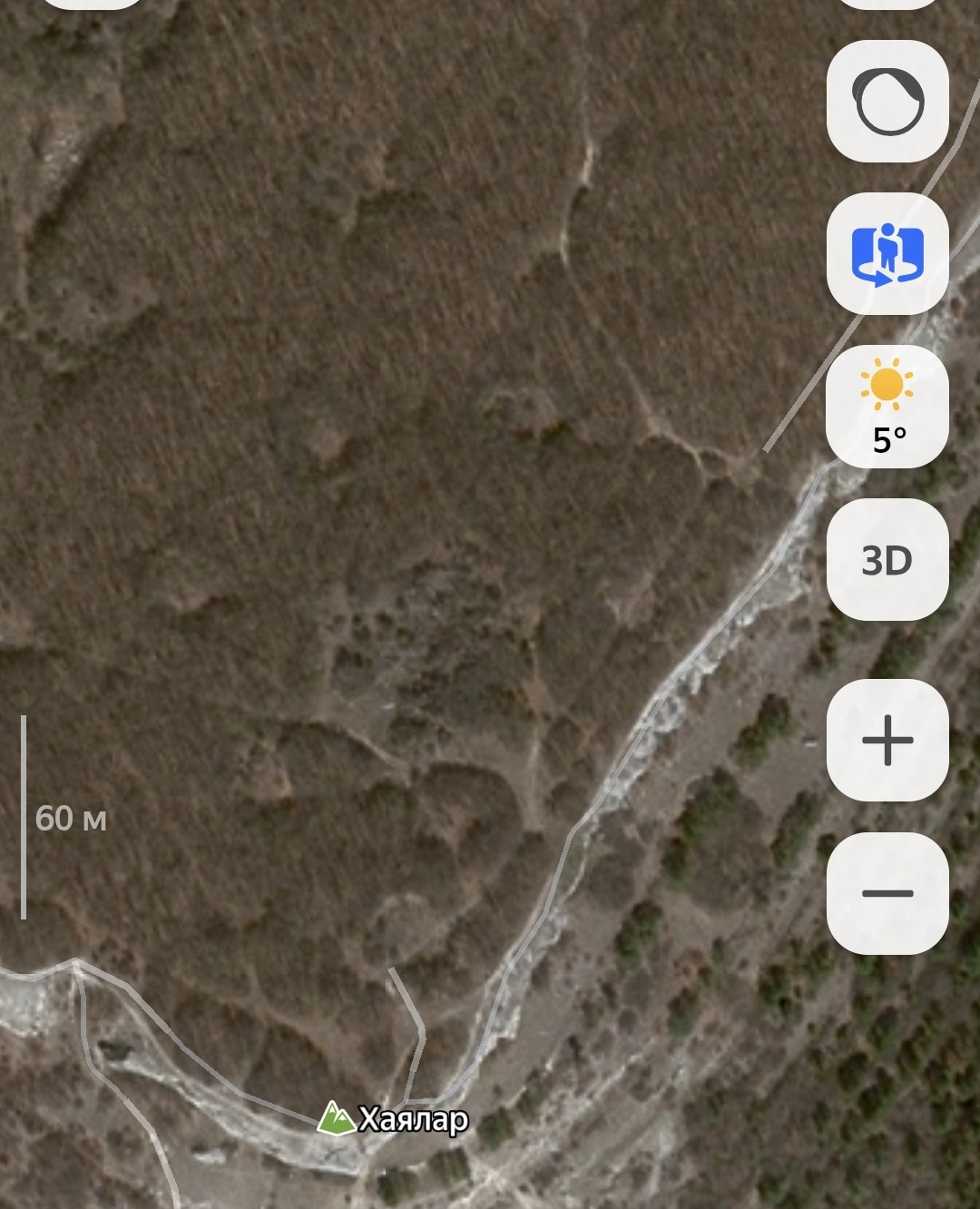Open street panoramas view
This screenshot has height=1209, width=980.
[x=887, y=254]
